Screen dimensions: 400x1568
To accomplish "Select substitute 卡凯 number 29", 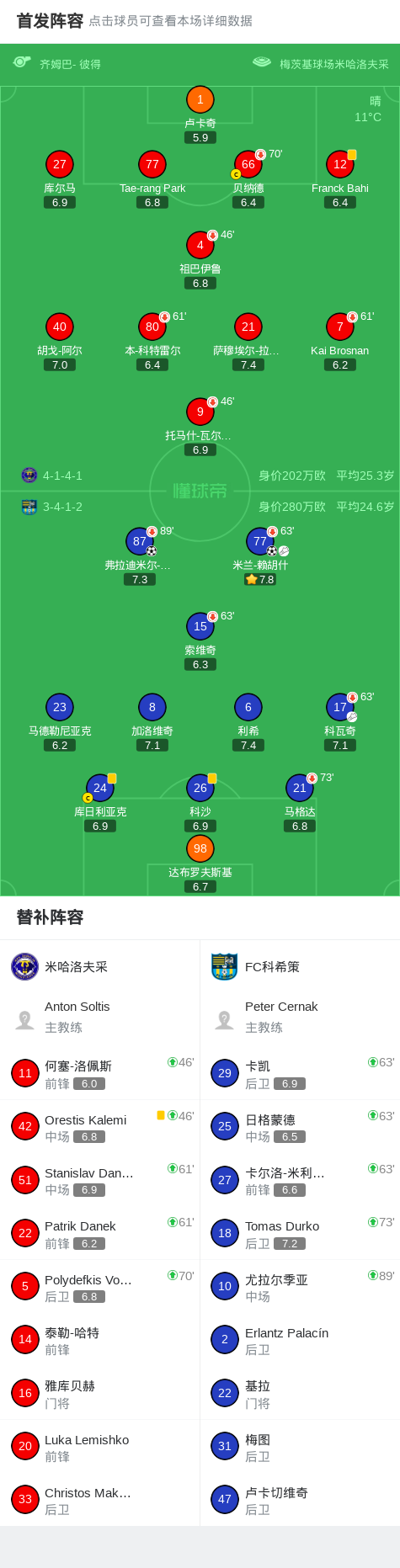I will pos(300,1074).
